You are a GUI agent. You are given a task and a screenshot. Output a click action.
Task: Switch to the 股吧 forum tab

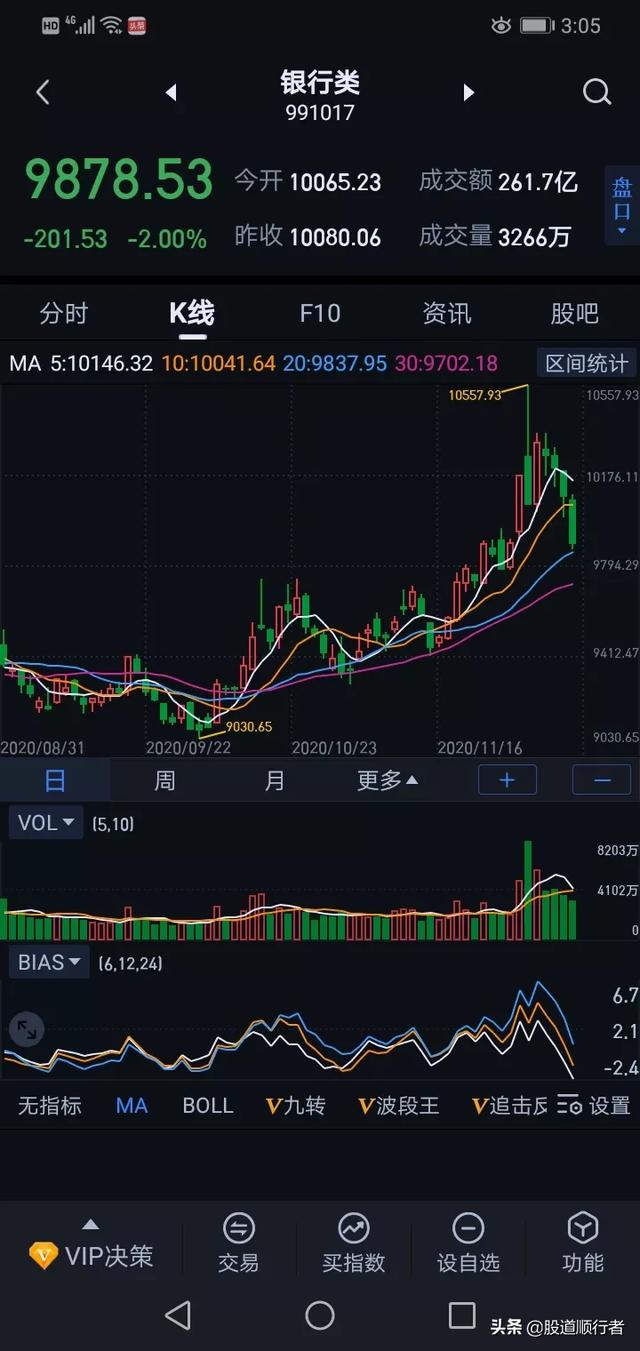[x=574, y=313]
